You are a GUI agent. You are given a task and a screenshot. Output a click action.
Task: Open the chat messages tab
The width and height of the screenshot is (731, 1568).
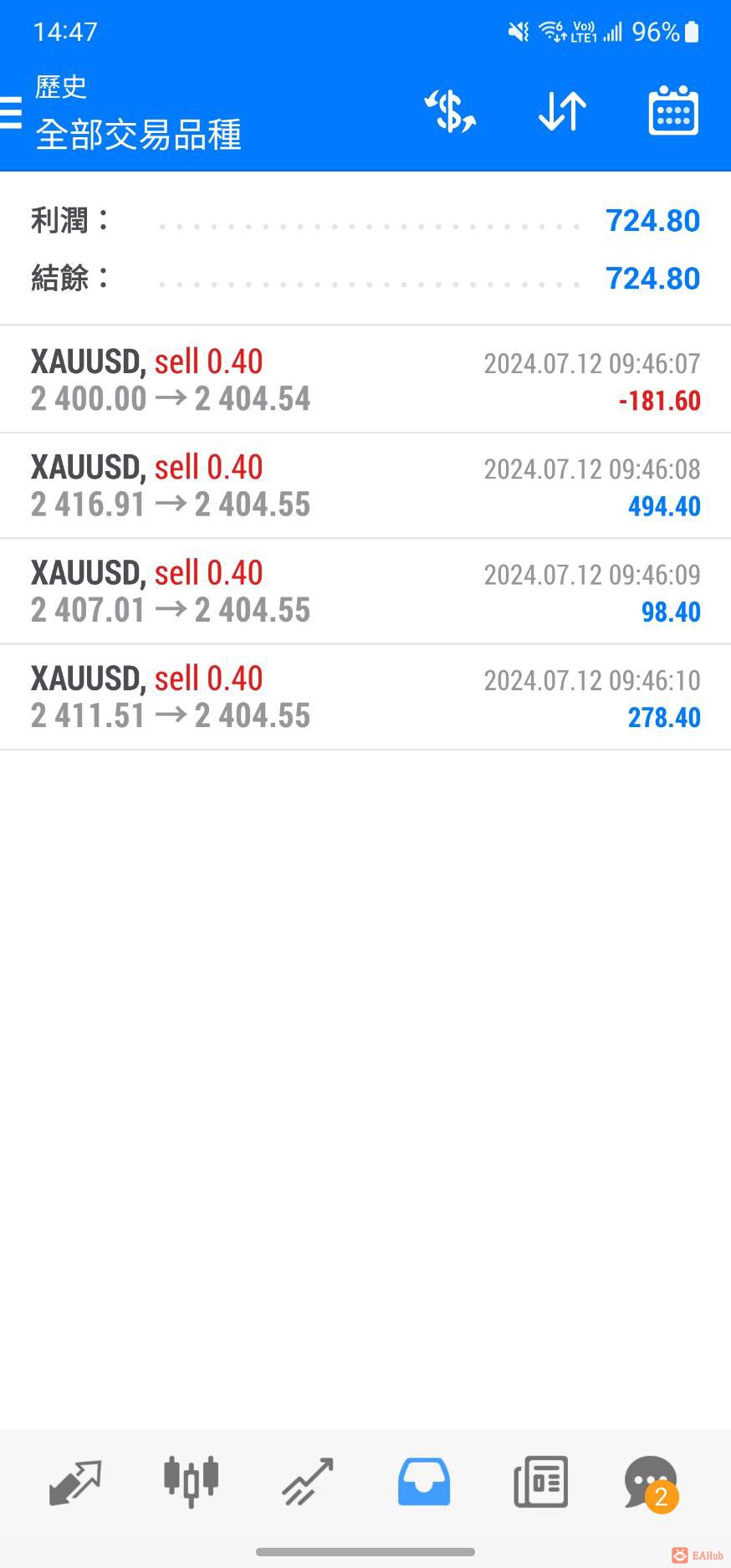click(652, 1482)
